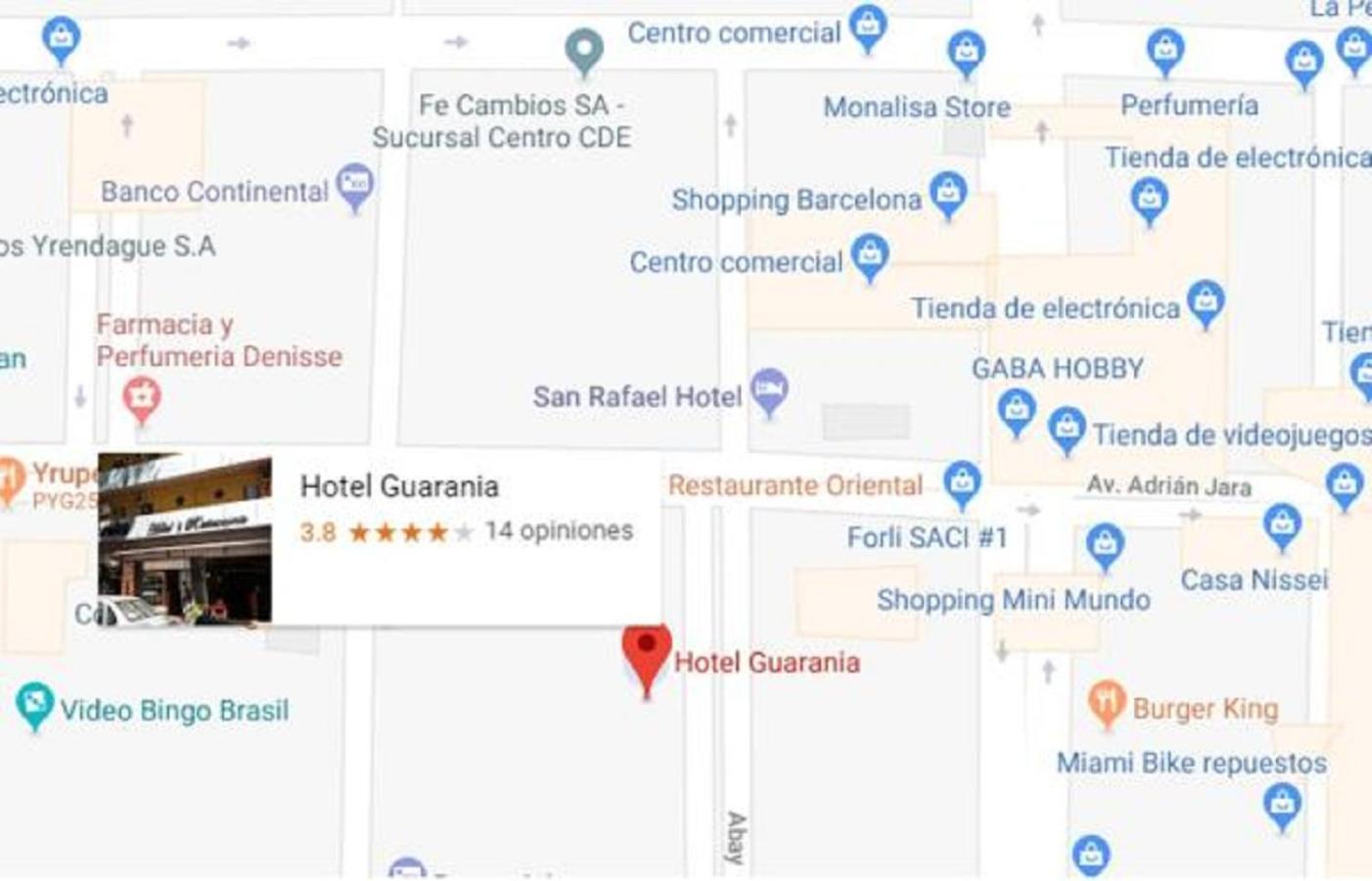Open the Shopping Mini Mundo pin
1372x881 pixels.
coord(1105,544)
